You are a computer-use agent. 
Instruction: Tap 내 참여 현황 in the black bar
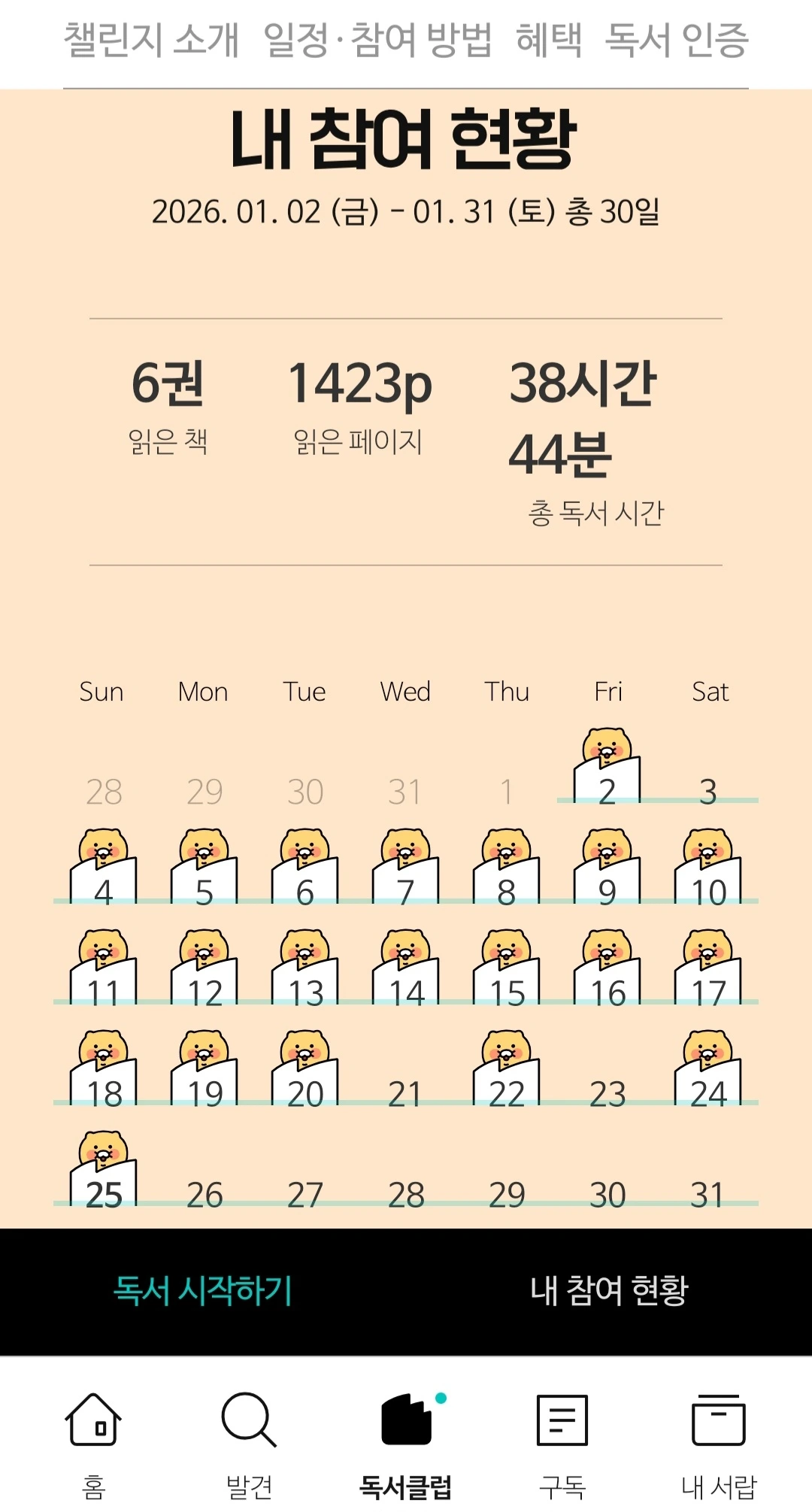[x=609, y=1291]
